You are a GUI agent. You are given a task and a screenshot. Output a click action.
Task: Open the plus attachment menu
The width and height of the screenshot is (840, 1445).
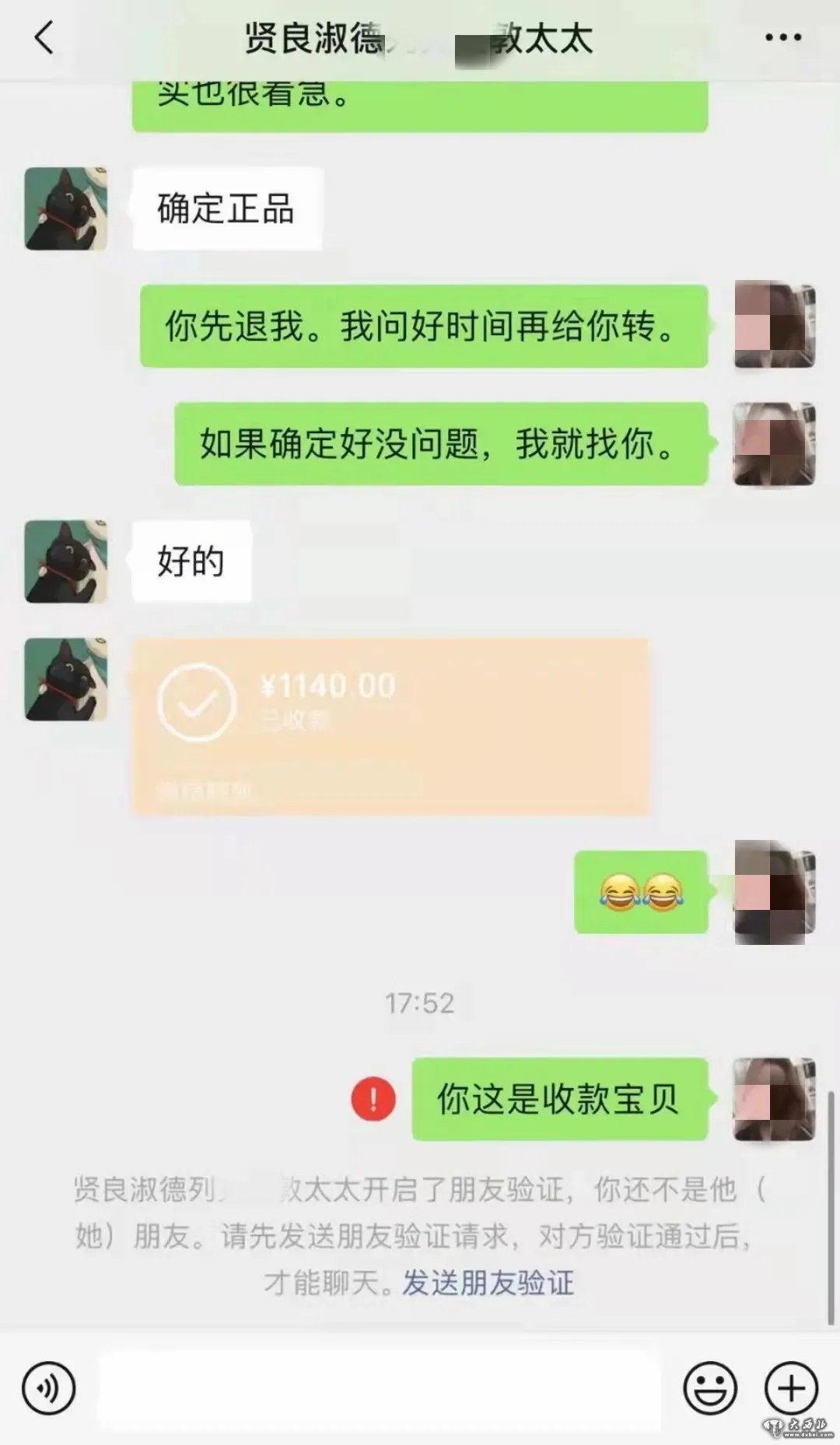(x=791, y=1388)
